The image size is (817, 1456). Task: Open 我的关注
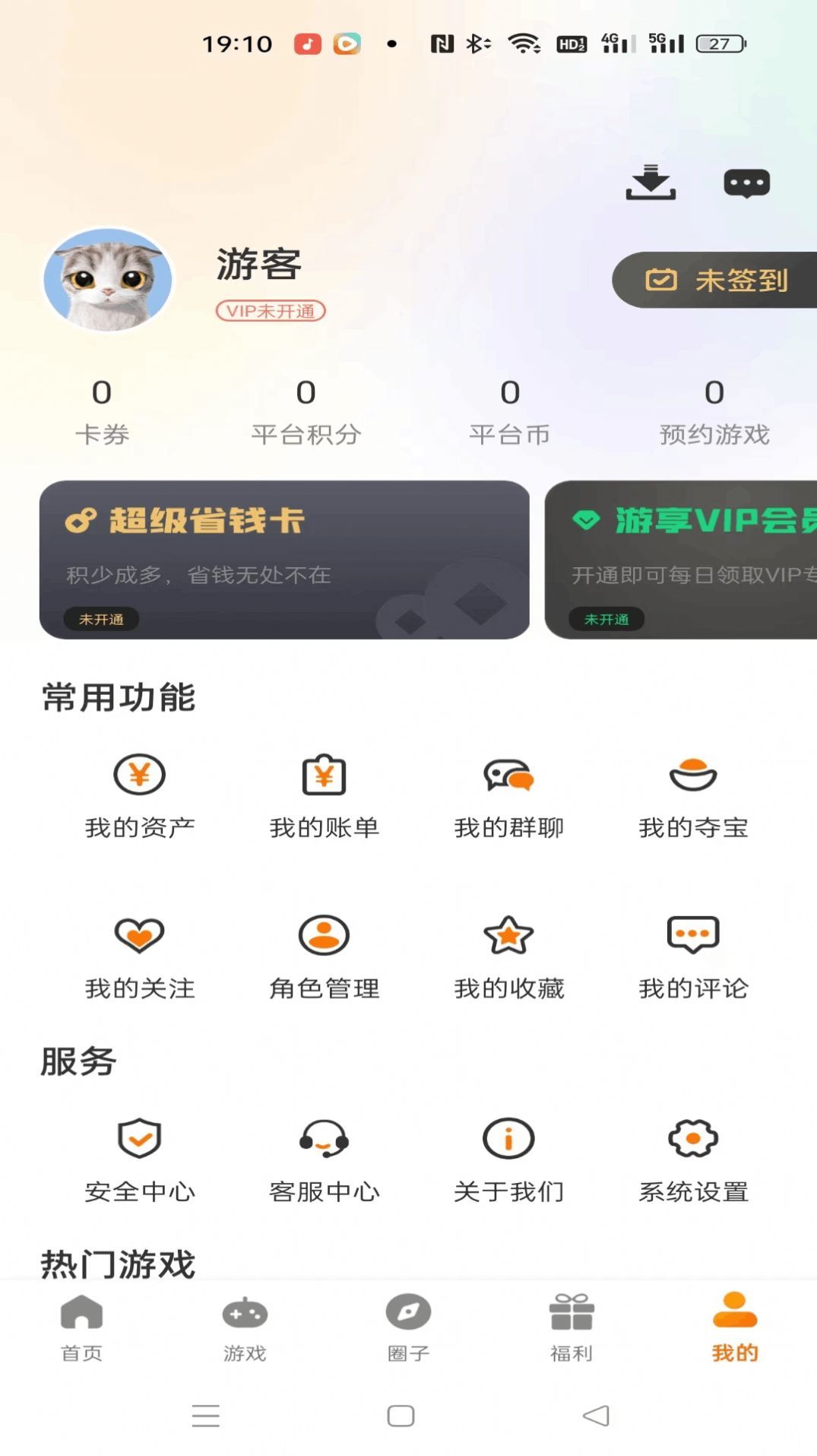[x=140, y=956]
